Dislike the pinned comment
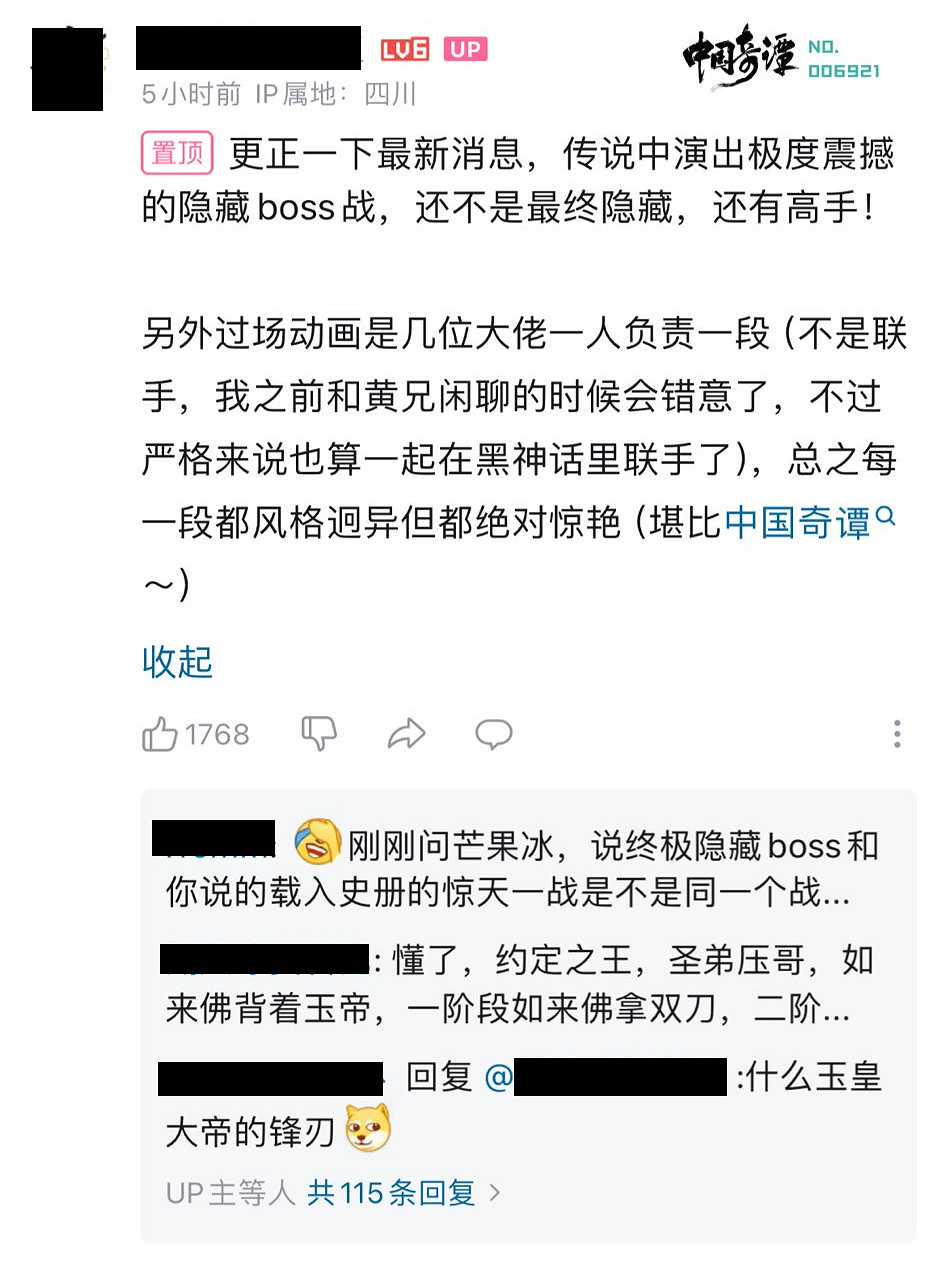The image size is (946, 1268). click(318, 734)
